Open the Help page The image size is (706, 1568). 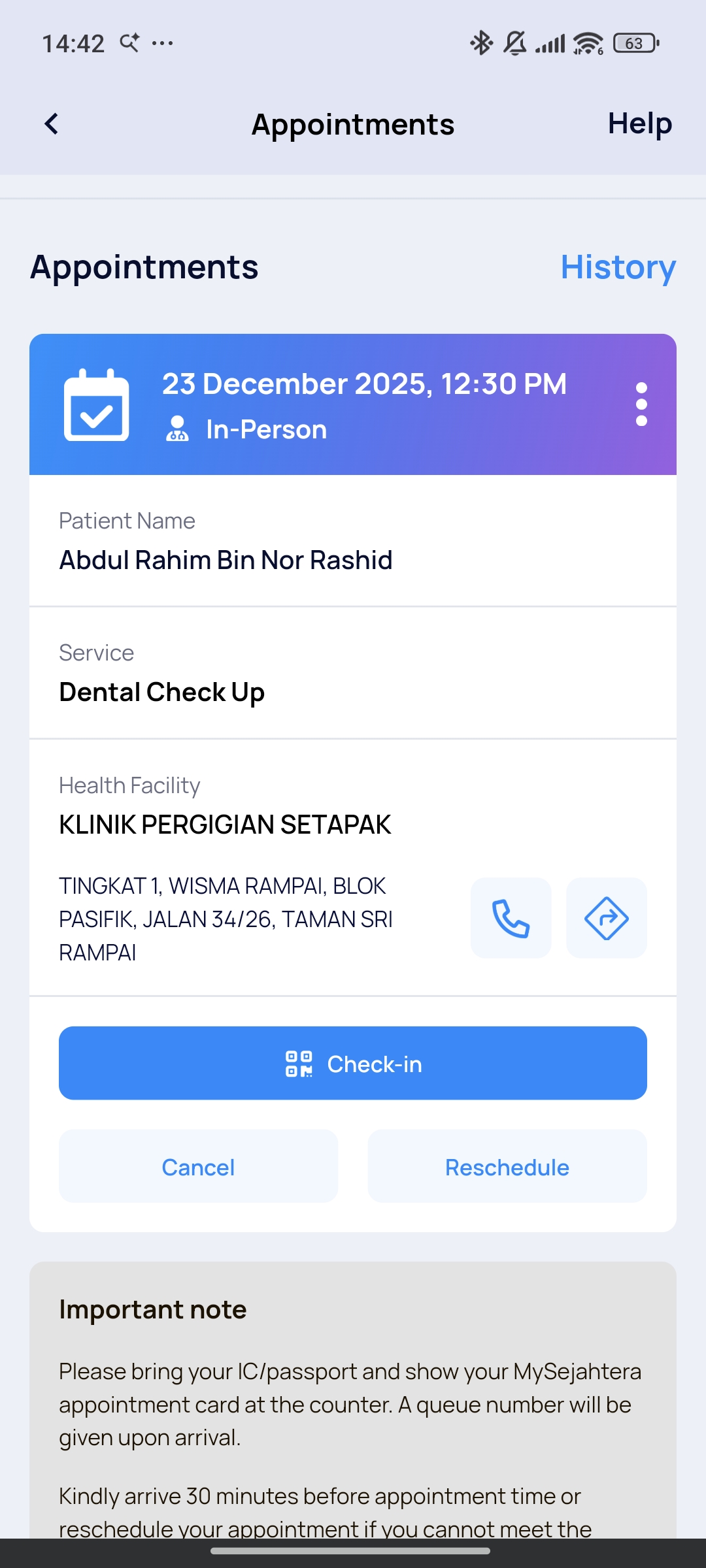coord(639,123)
